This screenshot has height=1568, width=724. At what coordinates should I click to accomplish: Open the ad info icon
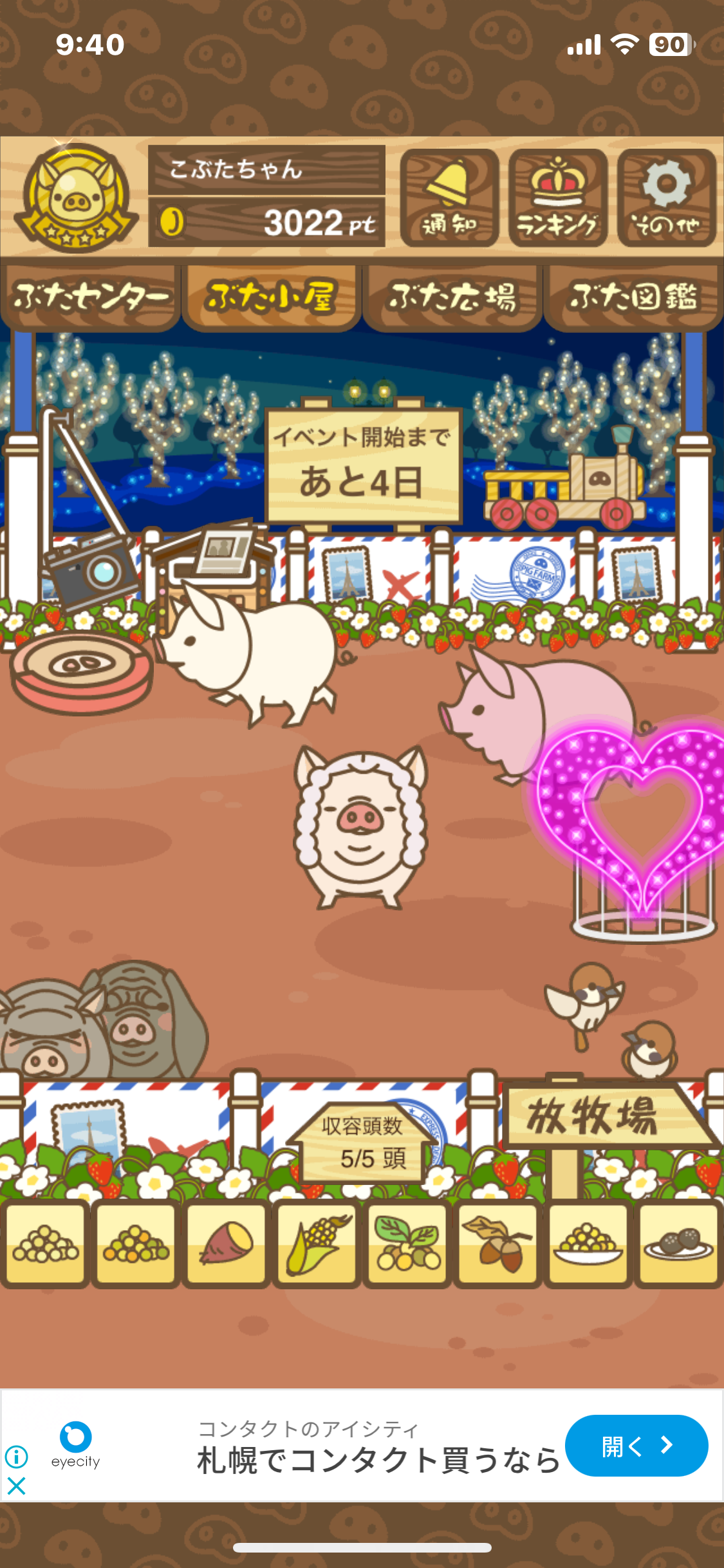coord(16,1456)
